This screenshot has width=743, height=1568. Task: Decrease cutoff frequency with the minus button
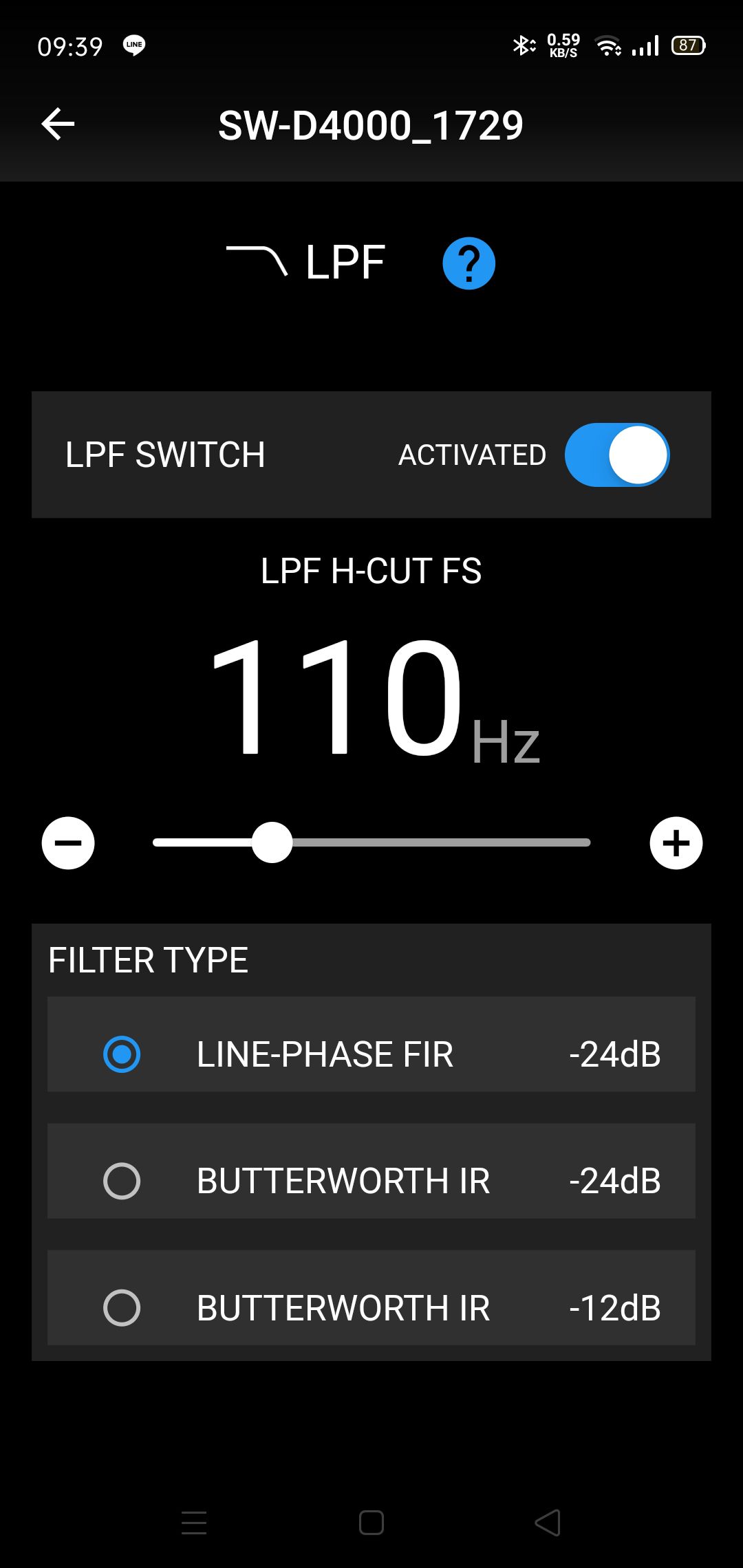(68, 843)
